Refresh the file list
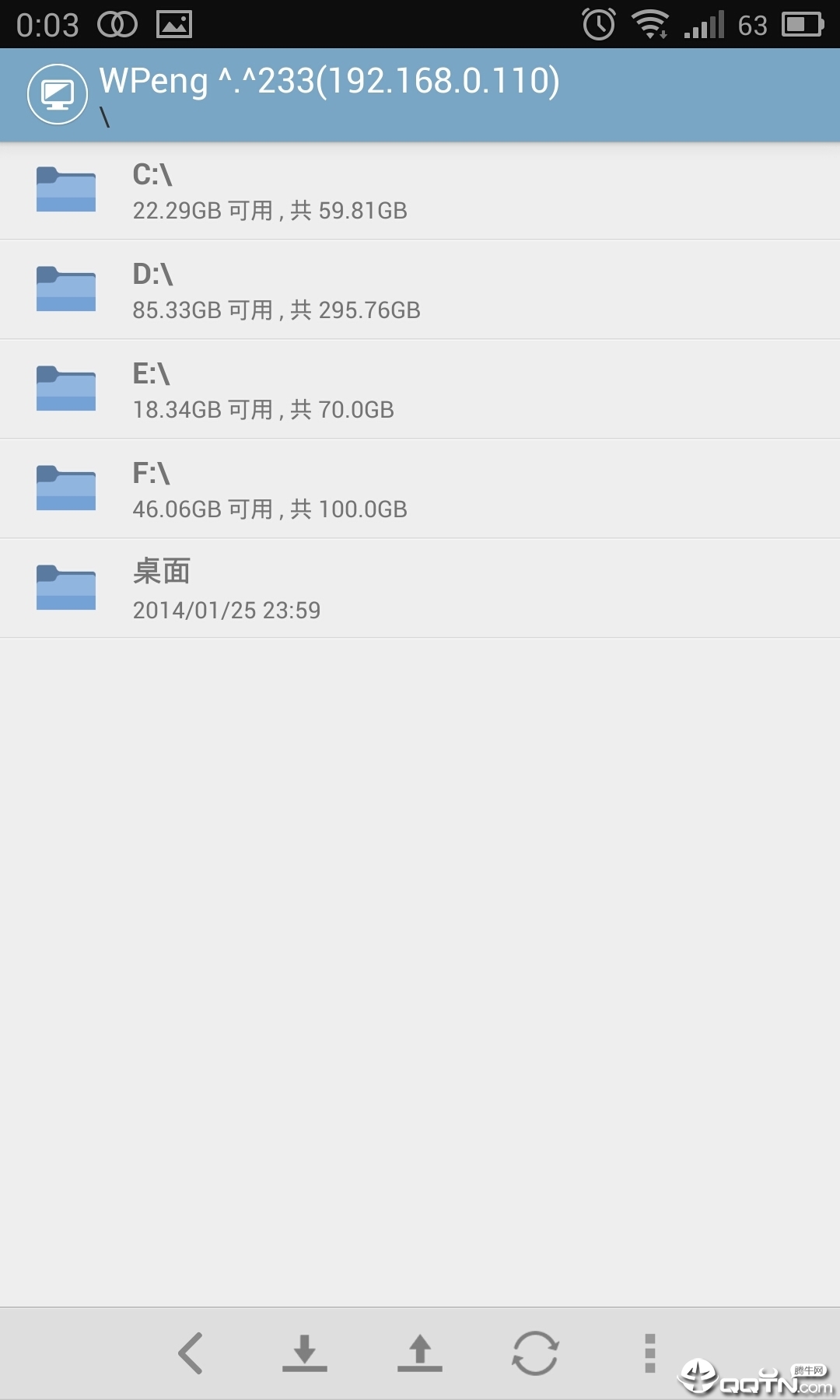Viewport: 840px width, 1400px height. click(535, 1353)
